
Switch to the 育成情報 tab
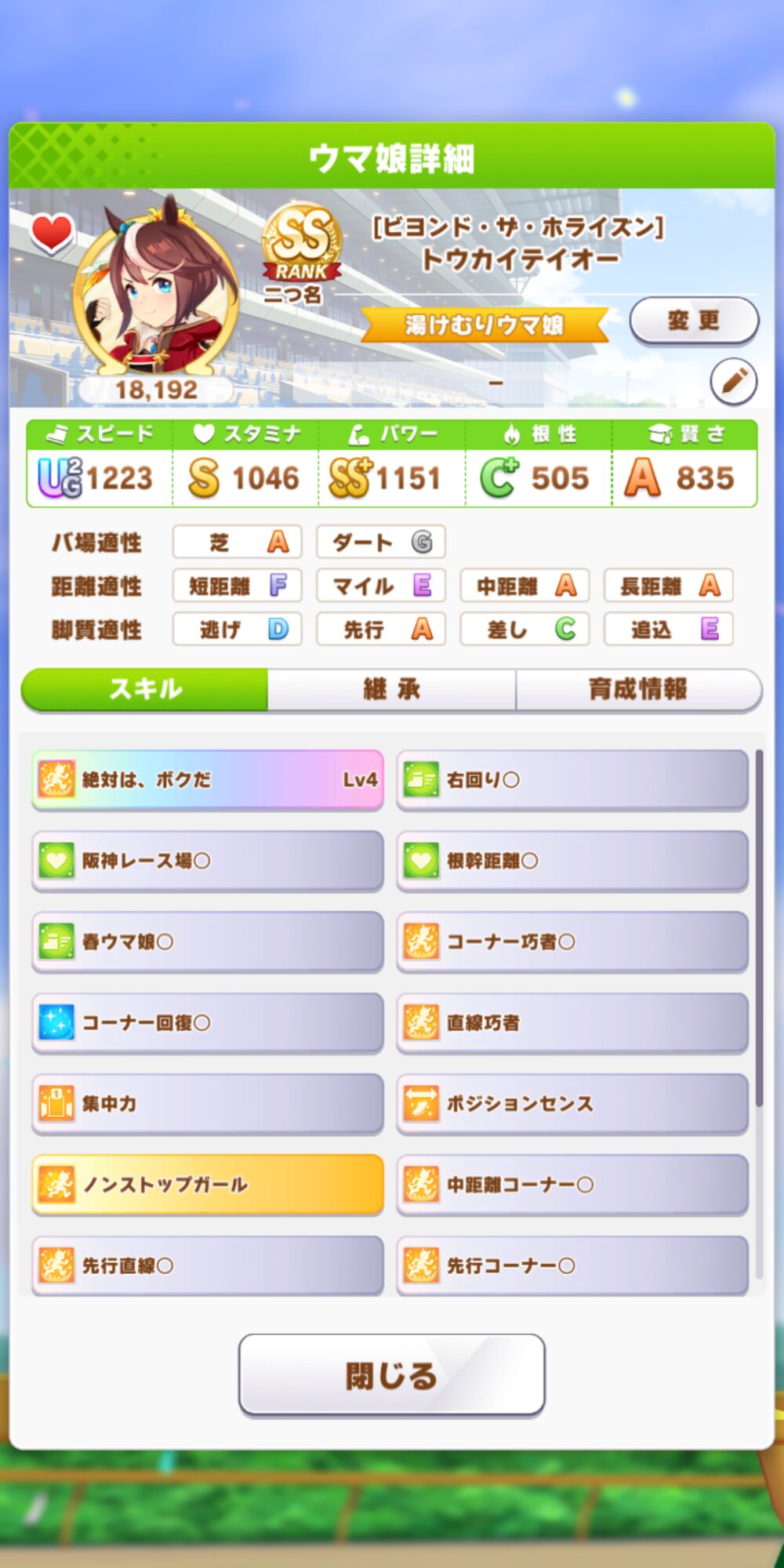click(x=638, y=690)
